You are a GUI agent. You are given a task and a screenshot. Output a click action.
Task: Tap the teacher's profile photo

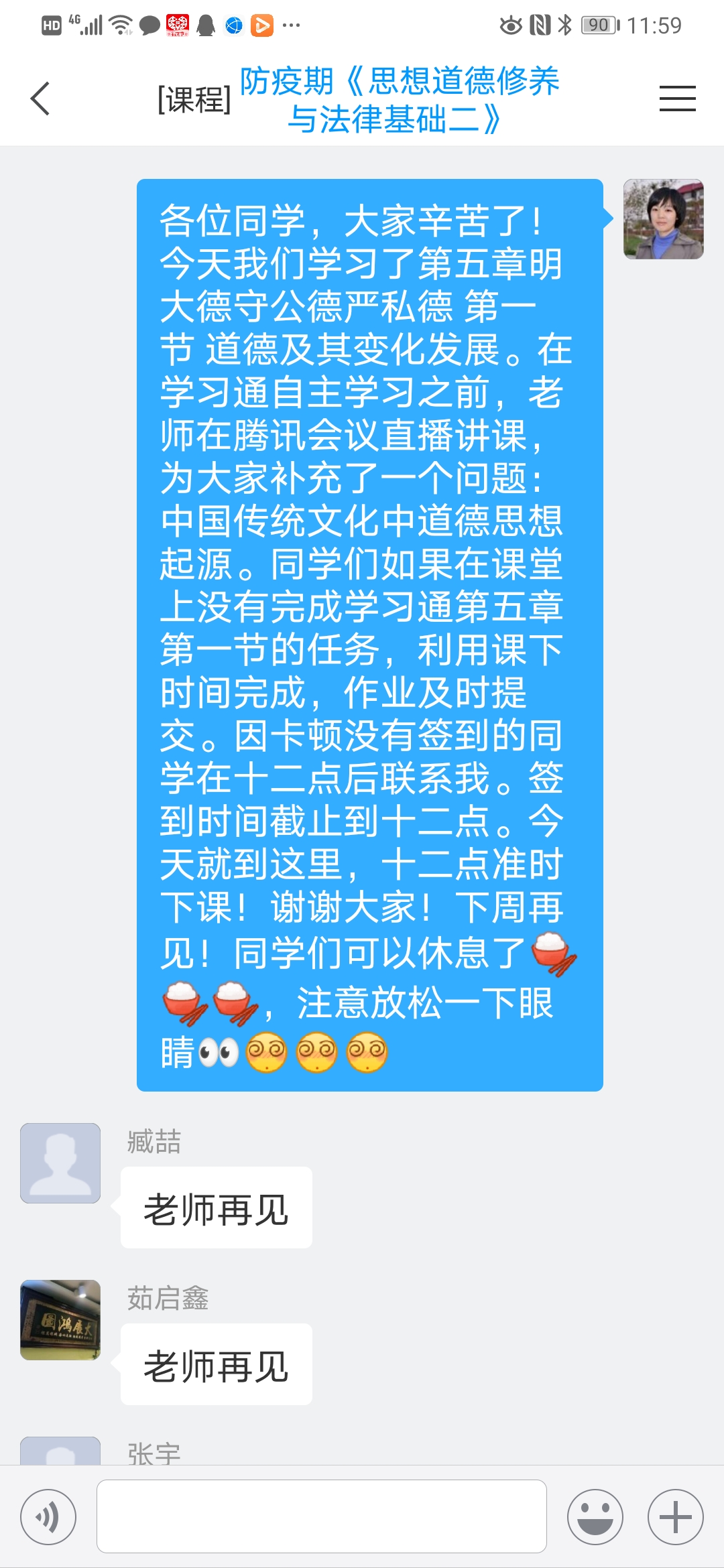click(663, 219)
